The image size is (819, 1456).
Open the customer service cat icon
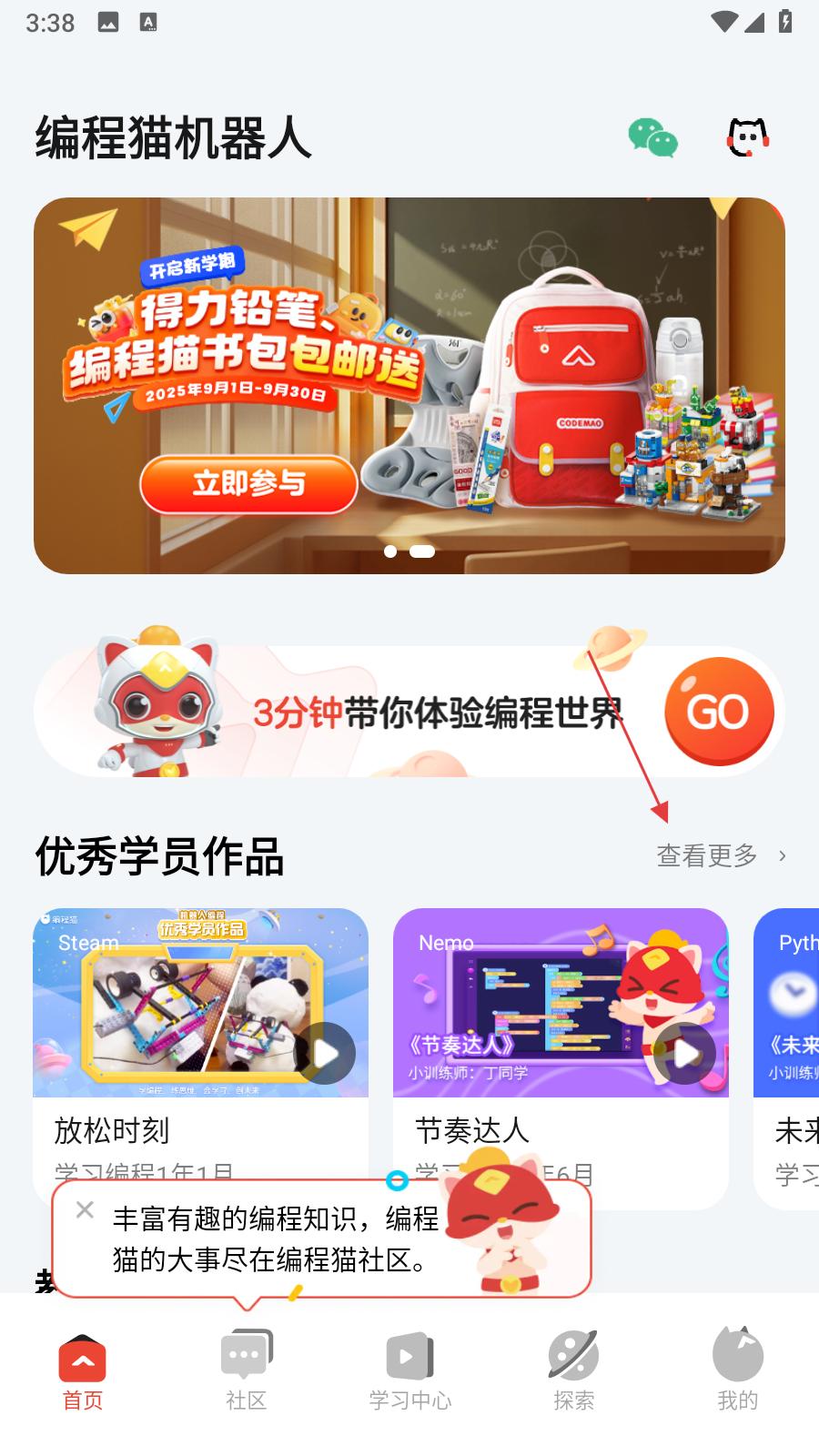click(748, 138)
